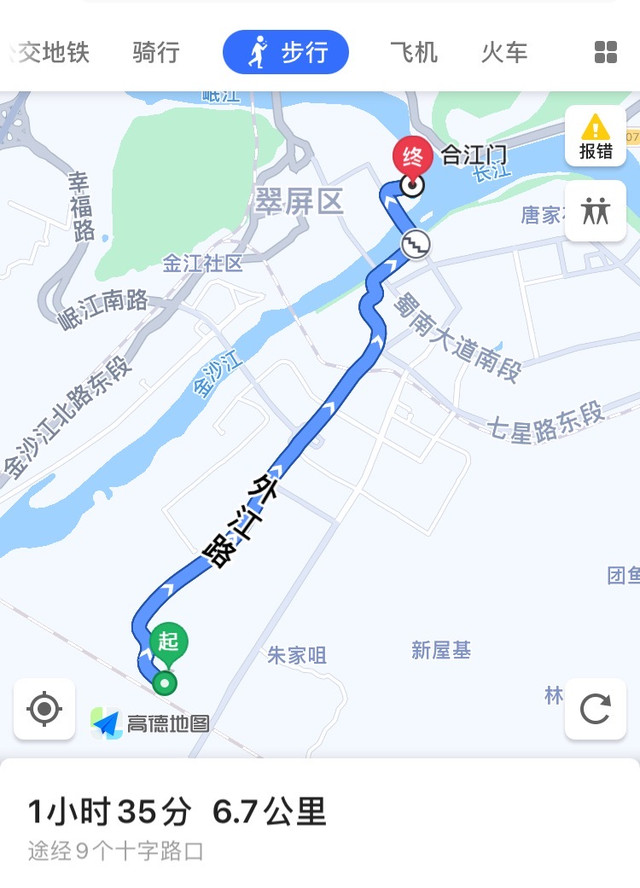Image resolution: width=640 pixels, height=888 pixels.
Task: Tap the red 终 destination marker
Action: pos(411,159)
